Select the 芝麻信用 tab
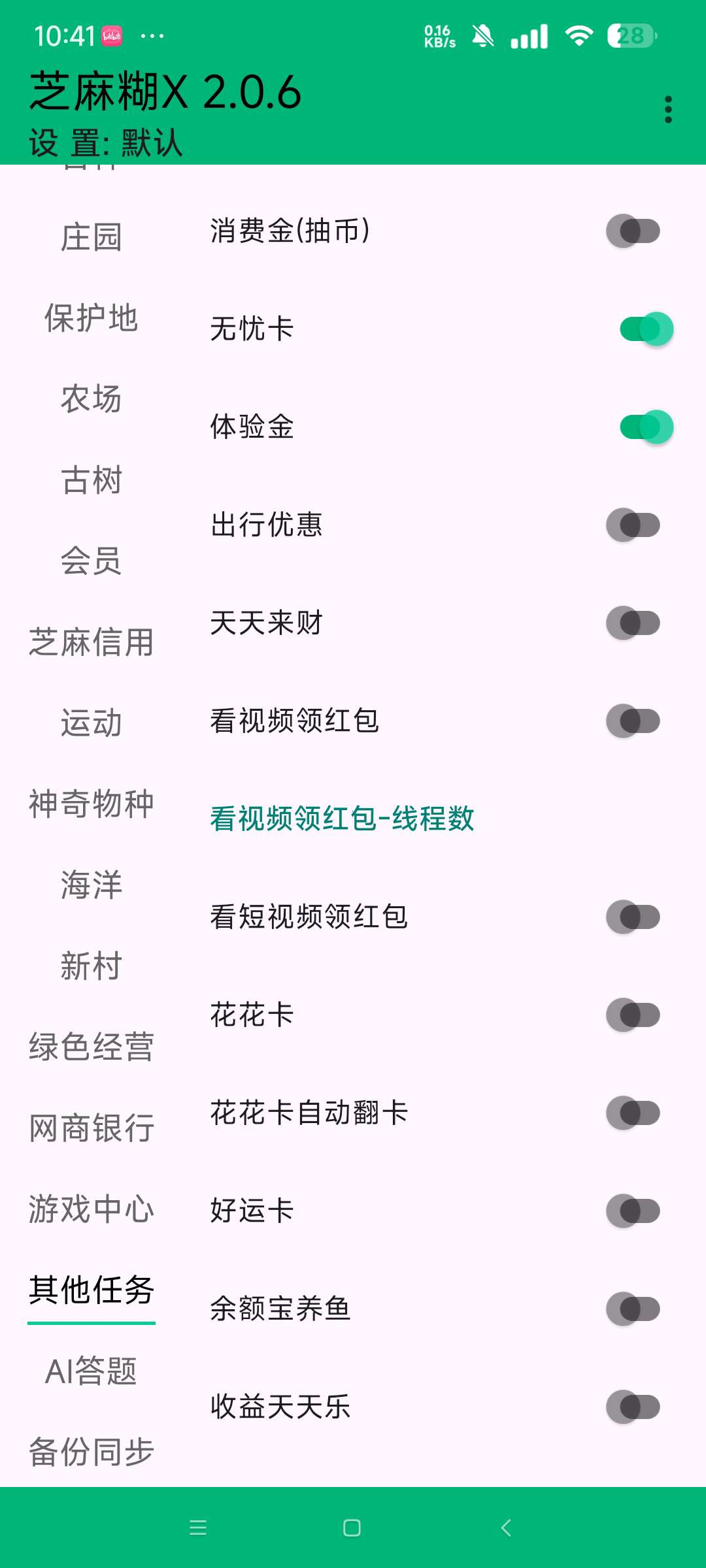 click(92, 642)
